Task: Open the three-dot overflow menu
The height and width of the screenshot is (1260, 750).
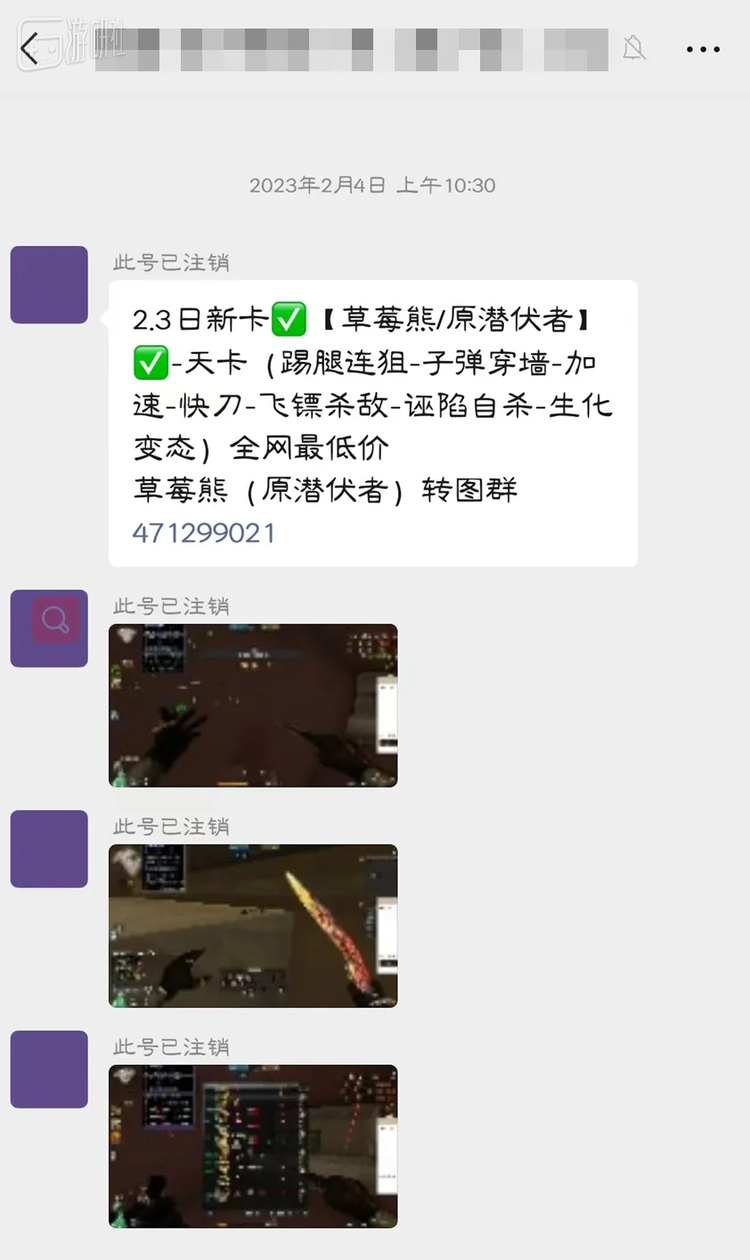Action: pos(702,49)
